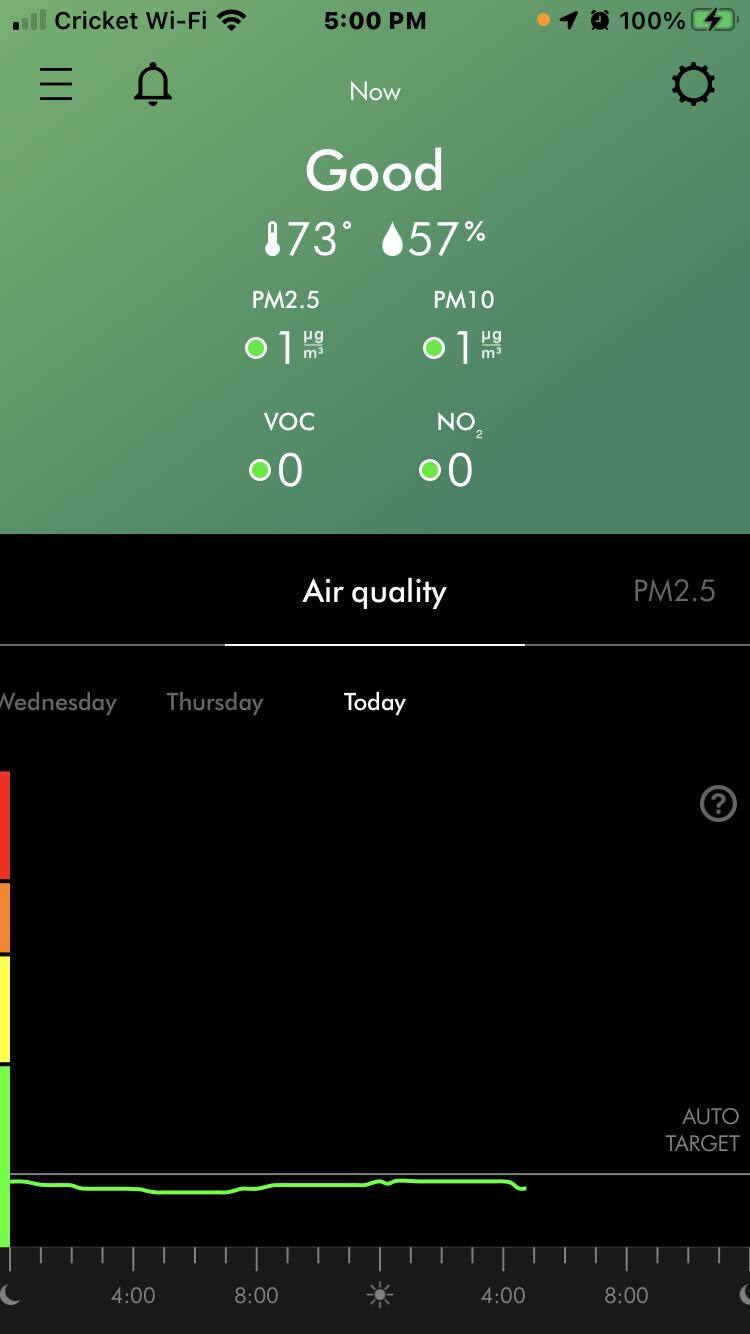Open the notifications bell
The image size is (750, 1334).
(x=153, y=86)
